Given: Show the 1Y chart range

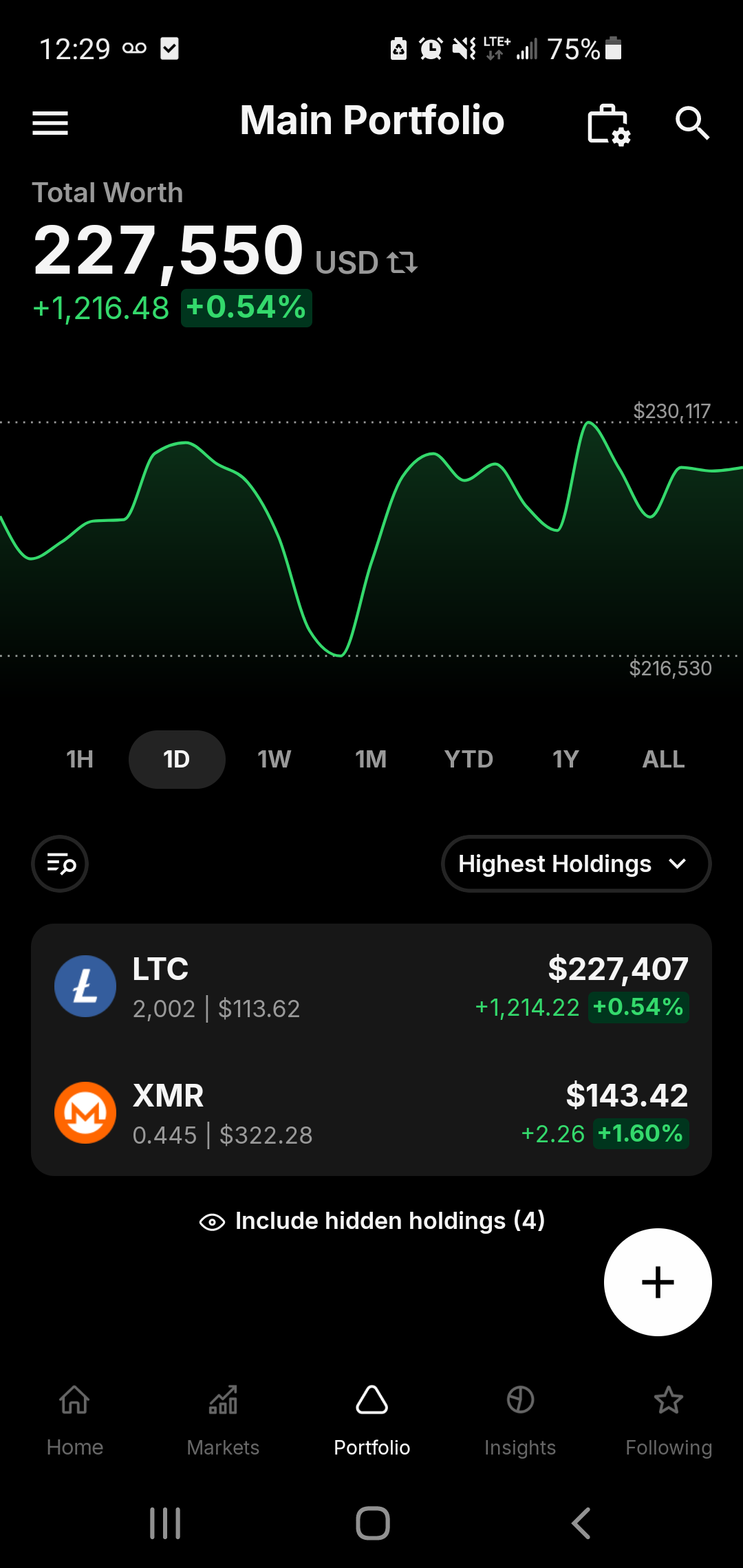Looking at the screenshot, I should click(x=566, y=759).
